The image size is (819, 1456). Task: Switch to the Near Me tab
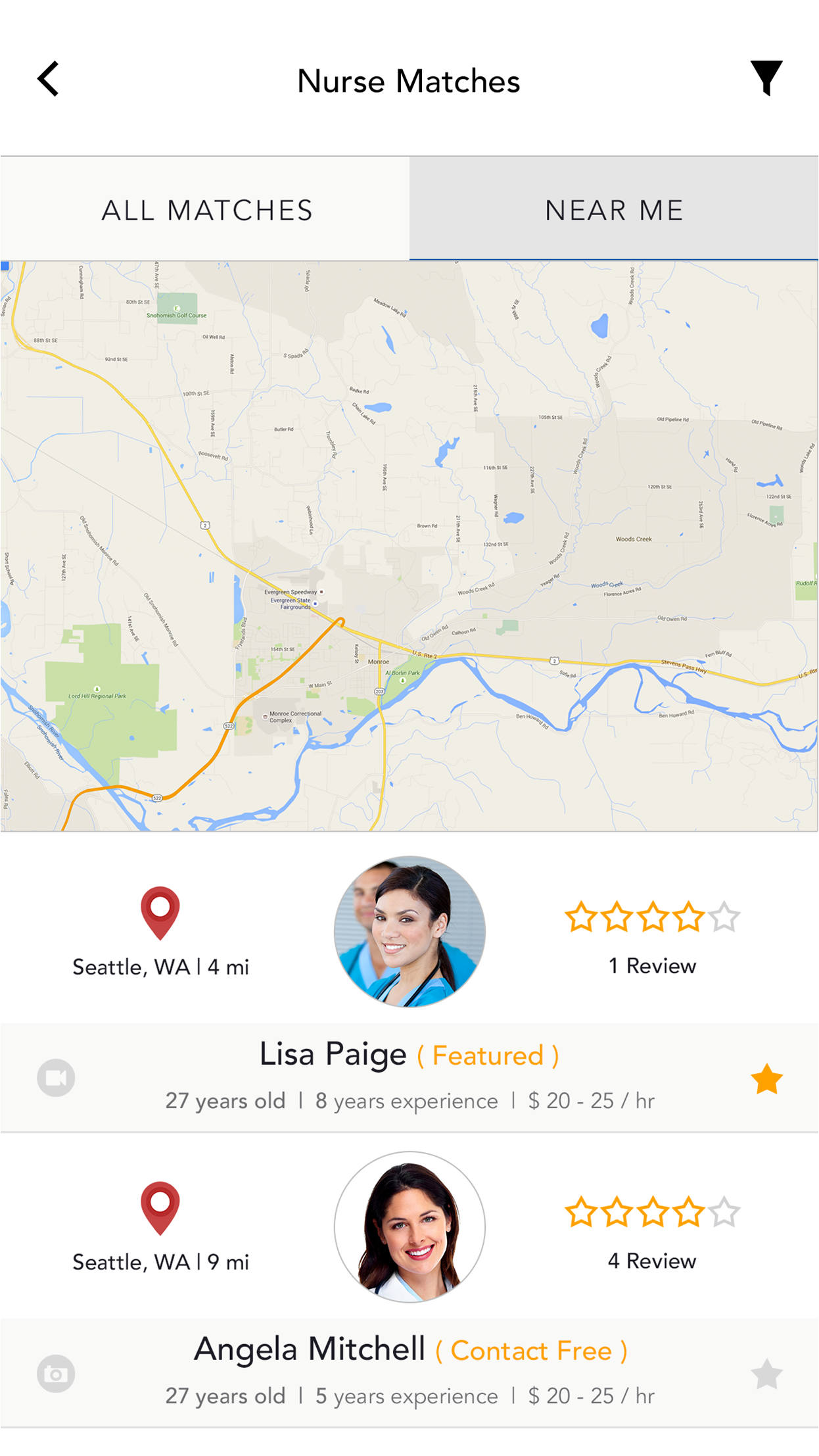(x=614, y=210)
